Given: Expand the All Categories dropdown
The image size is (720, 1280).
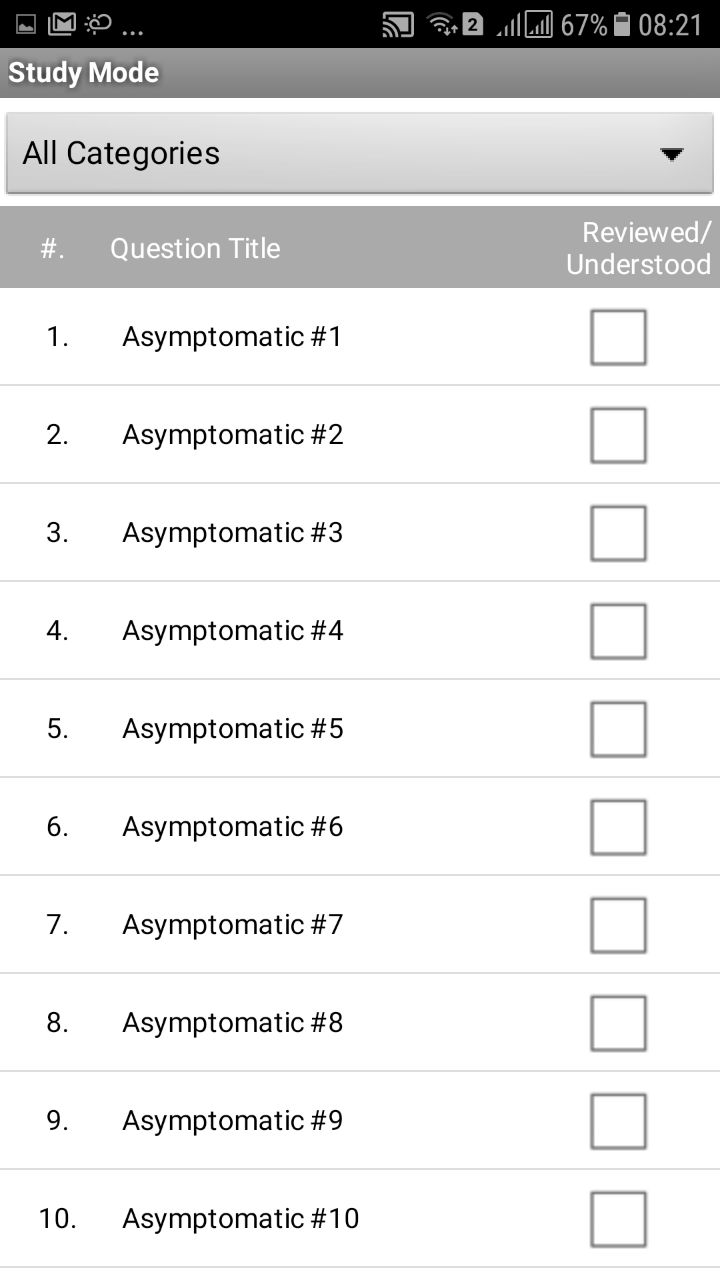Looking at the screenshot, I should 359,153.
